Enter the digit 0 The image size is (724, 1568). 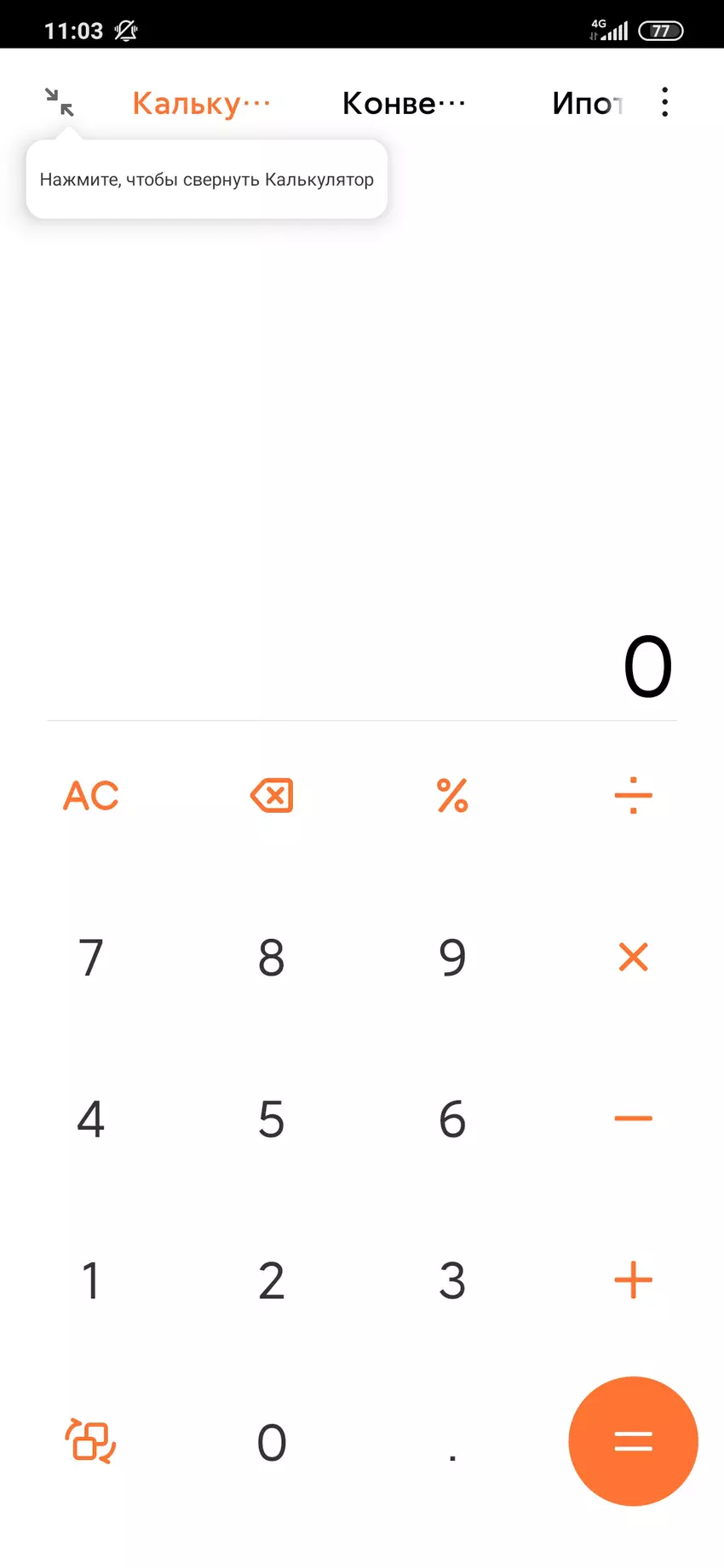[272, 1442]
